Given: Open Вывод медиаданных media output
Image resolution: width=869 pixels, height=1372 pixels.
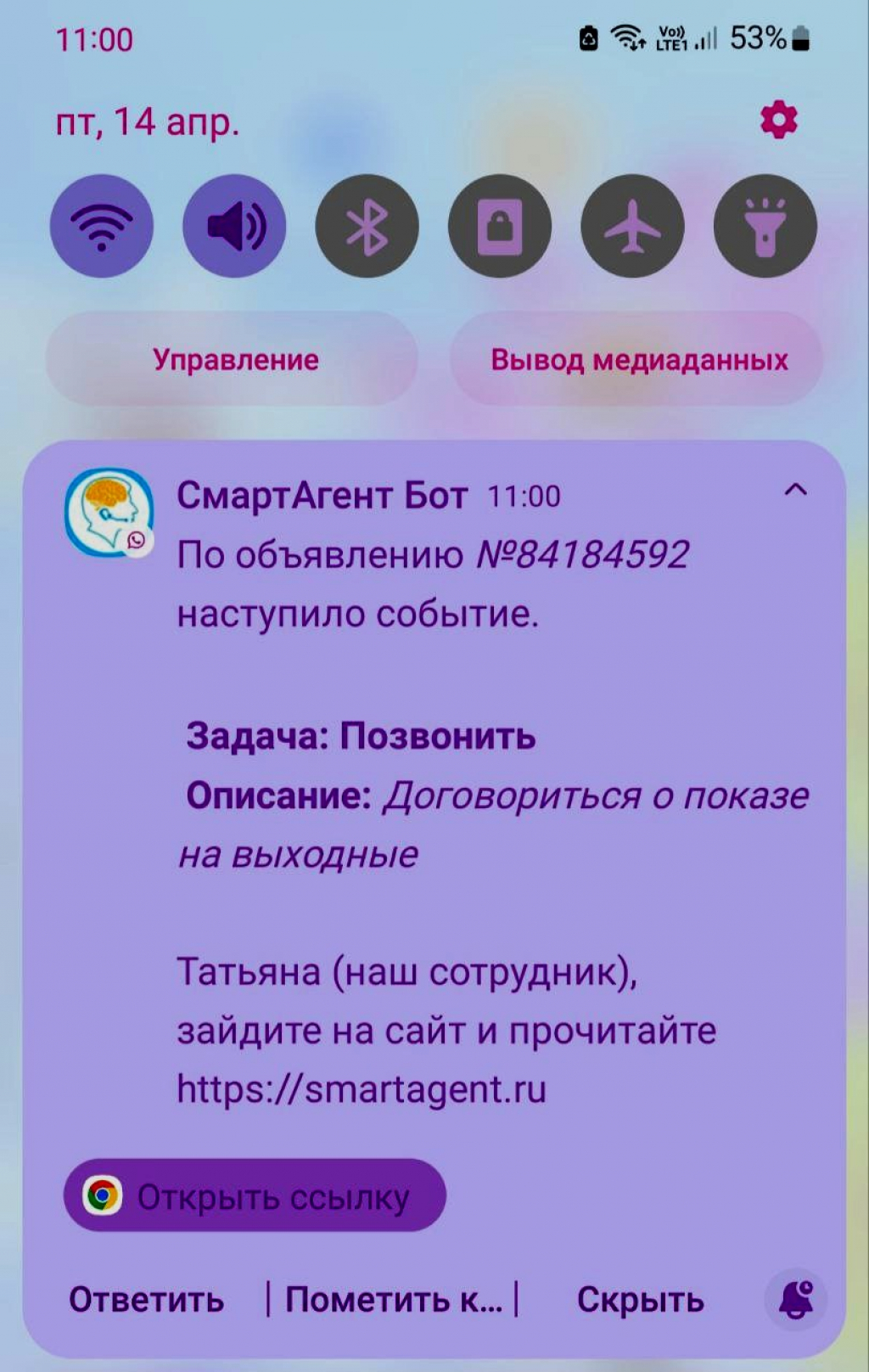Looking at the screenshot, I should 638,359.
